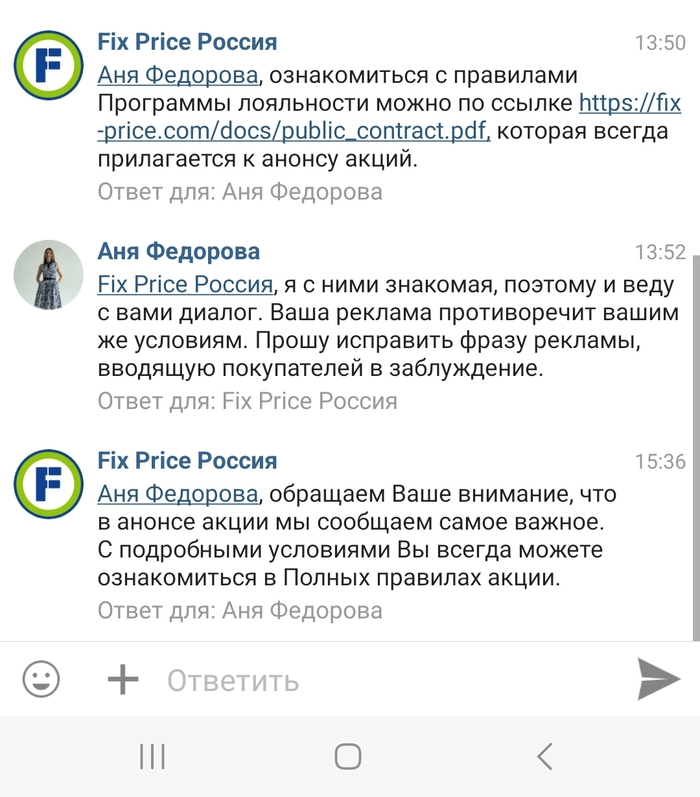The width and height of the screenshot is (700, 797).
Task: Go to the home screen
Action: coord(348,756)
